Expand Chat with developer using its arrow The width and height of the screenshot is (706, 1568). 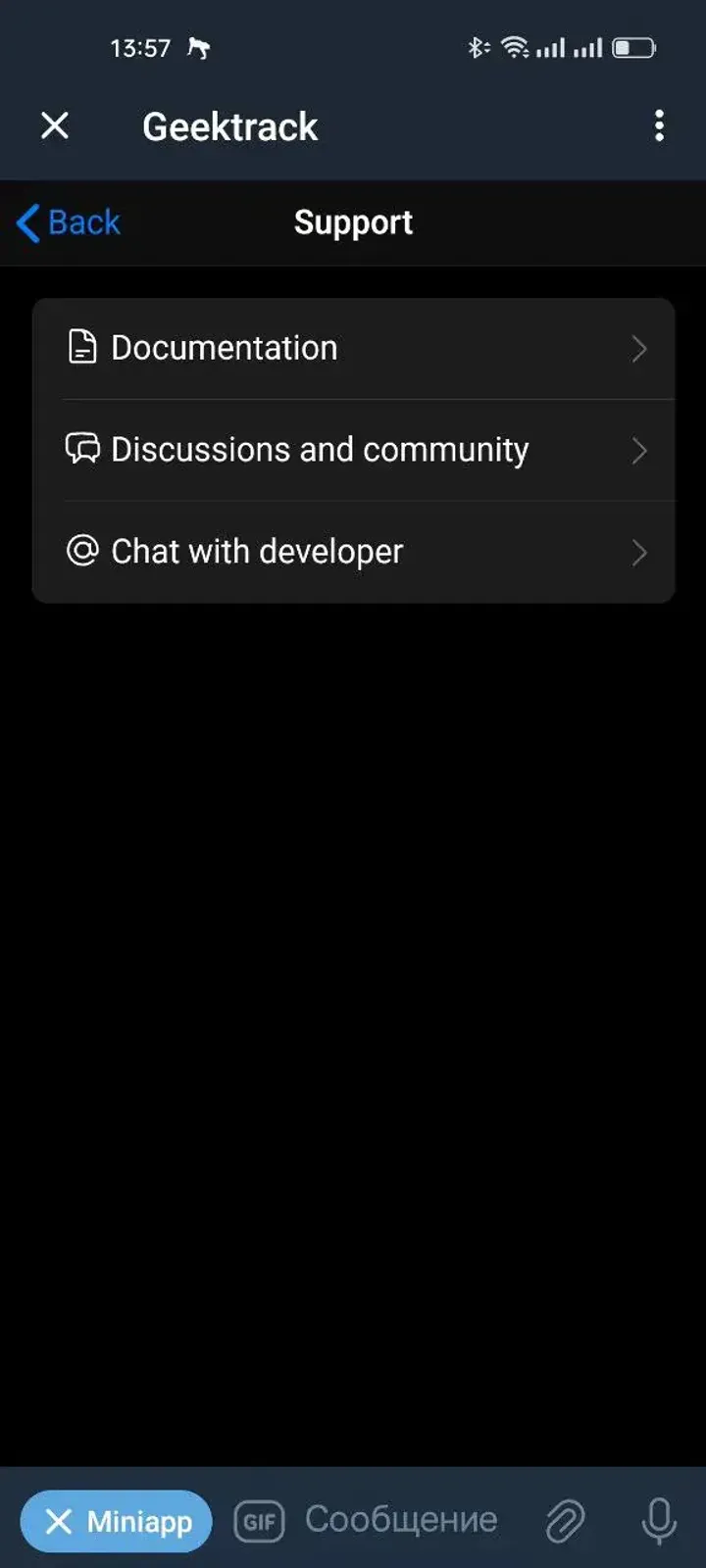click(x=639, y=553)
